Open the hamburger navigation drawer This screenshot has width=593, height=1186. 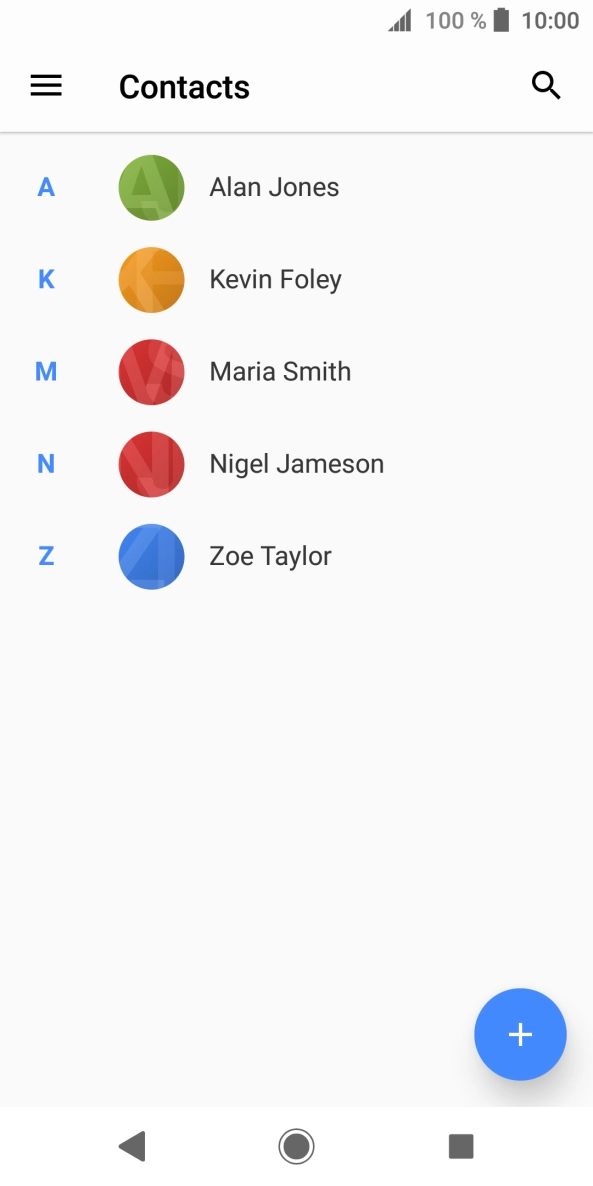[x=46, y=86]
